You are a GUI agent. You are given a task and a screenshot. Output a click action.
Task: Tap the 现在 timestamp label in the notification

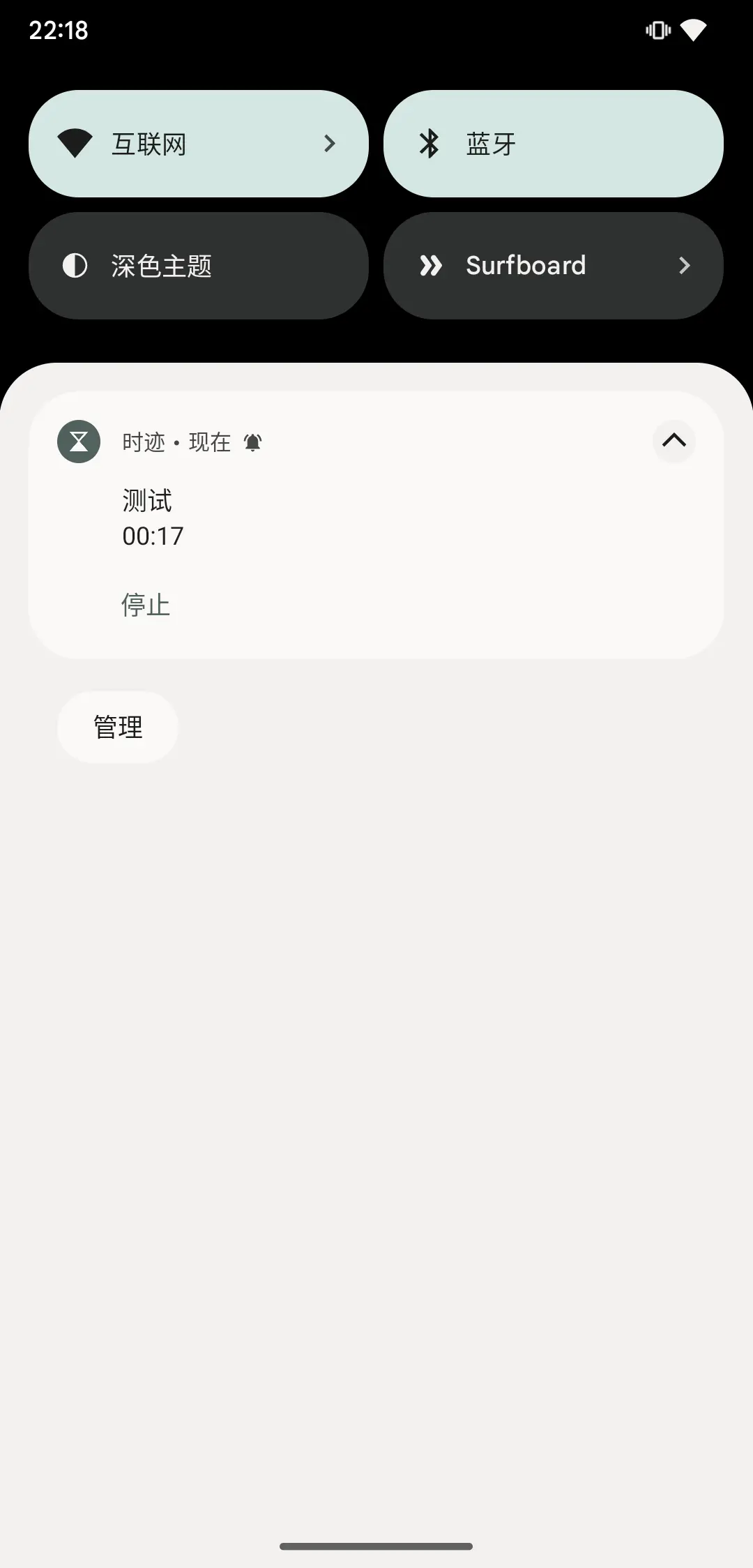click(x=211, y=442)
